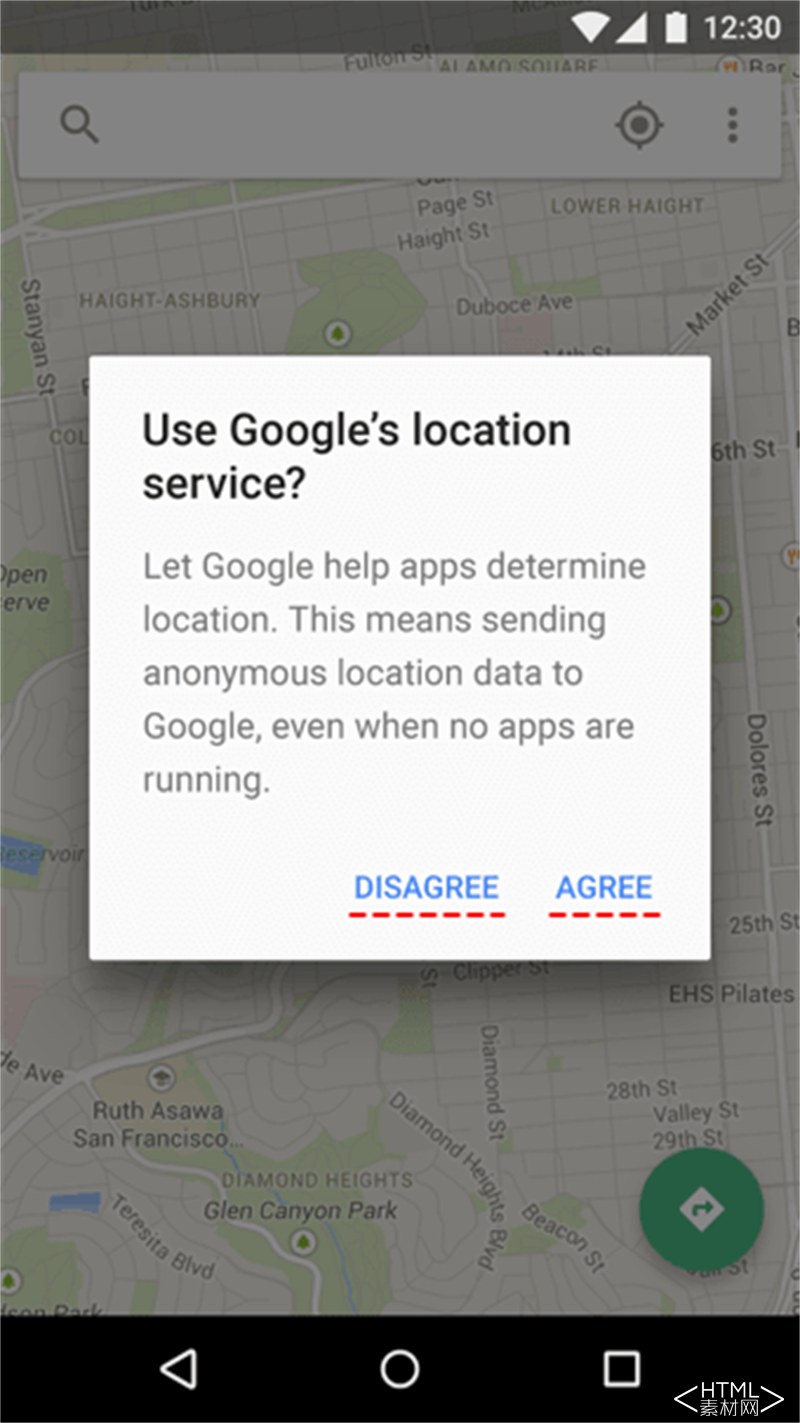This screenshot has width=800, height=1423.
Task: Choose DISAGREE in the location dialog
Action: (x=427, y=887)
